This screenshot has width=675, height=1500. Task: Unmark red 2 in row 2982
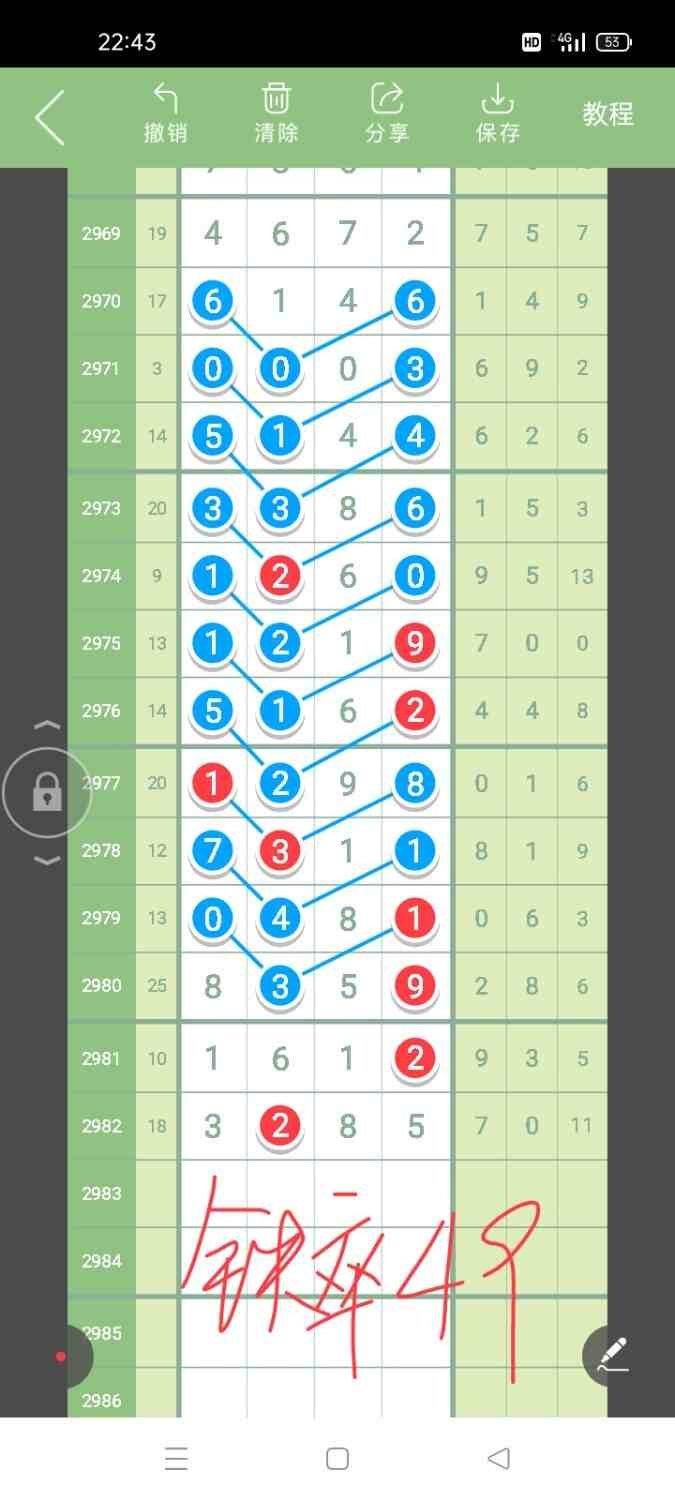tap(280, 1126)
